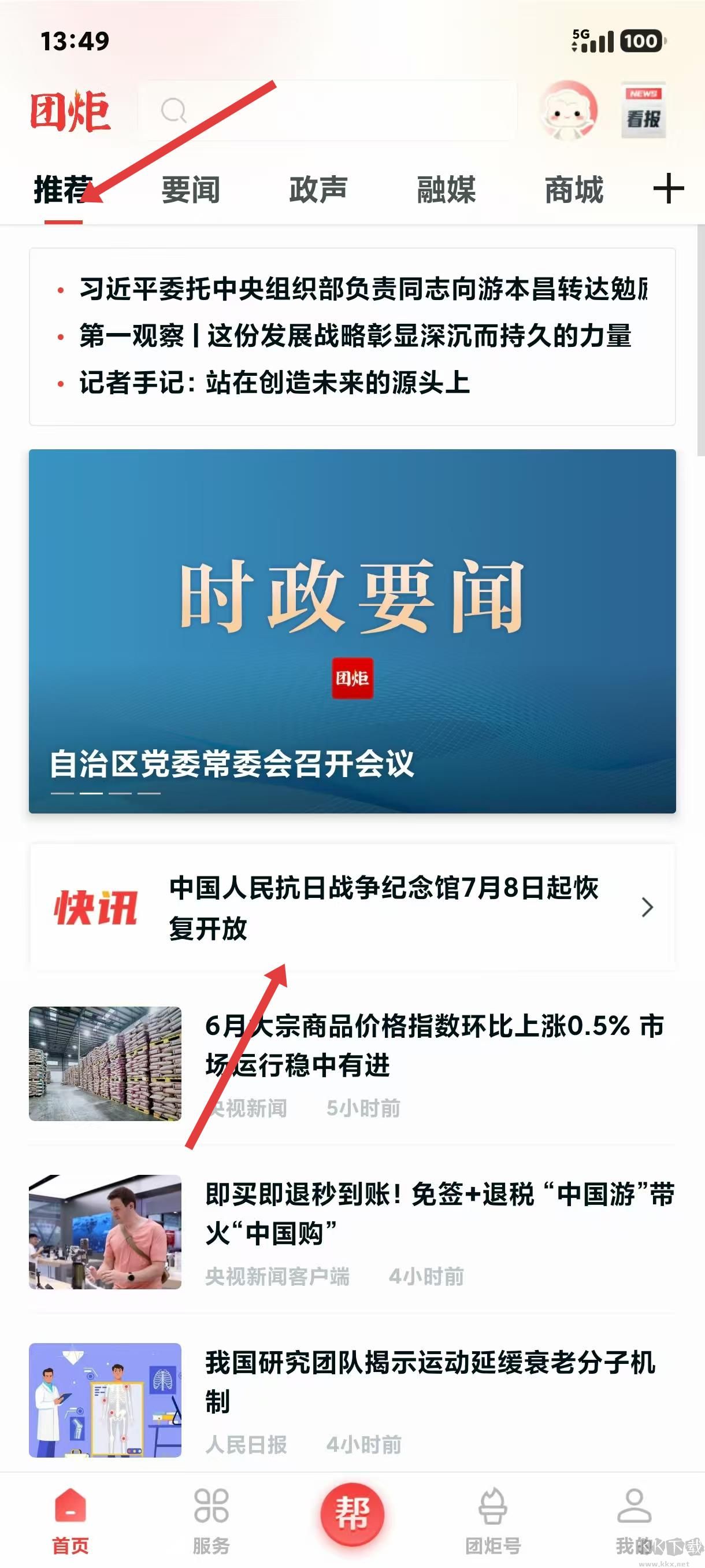Screen dimensions: 705x1568
Task: Switch to the 要闻 tab
Action: click(x=190, y=190)
